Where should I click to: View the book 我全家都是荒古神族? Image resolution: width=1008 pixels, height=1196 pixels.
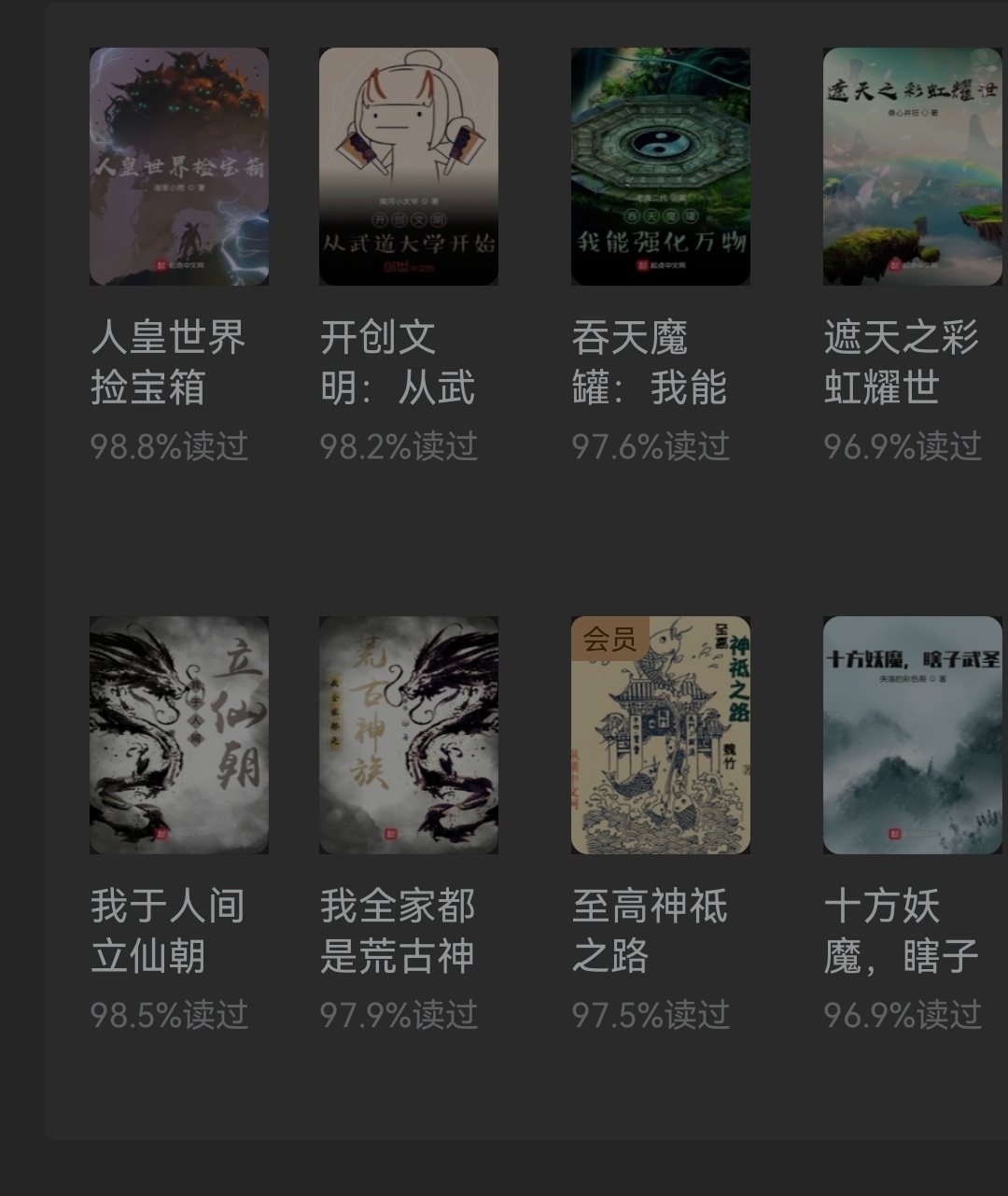point(408,735)
